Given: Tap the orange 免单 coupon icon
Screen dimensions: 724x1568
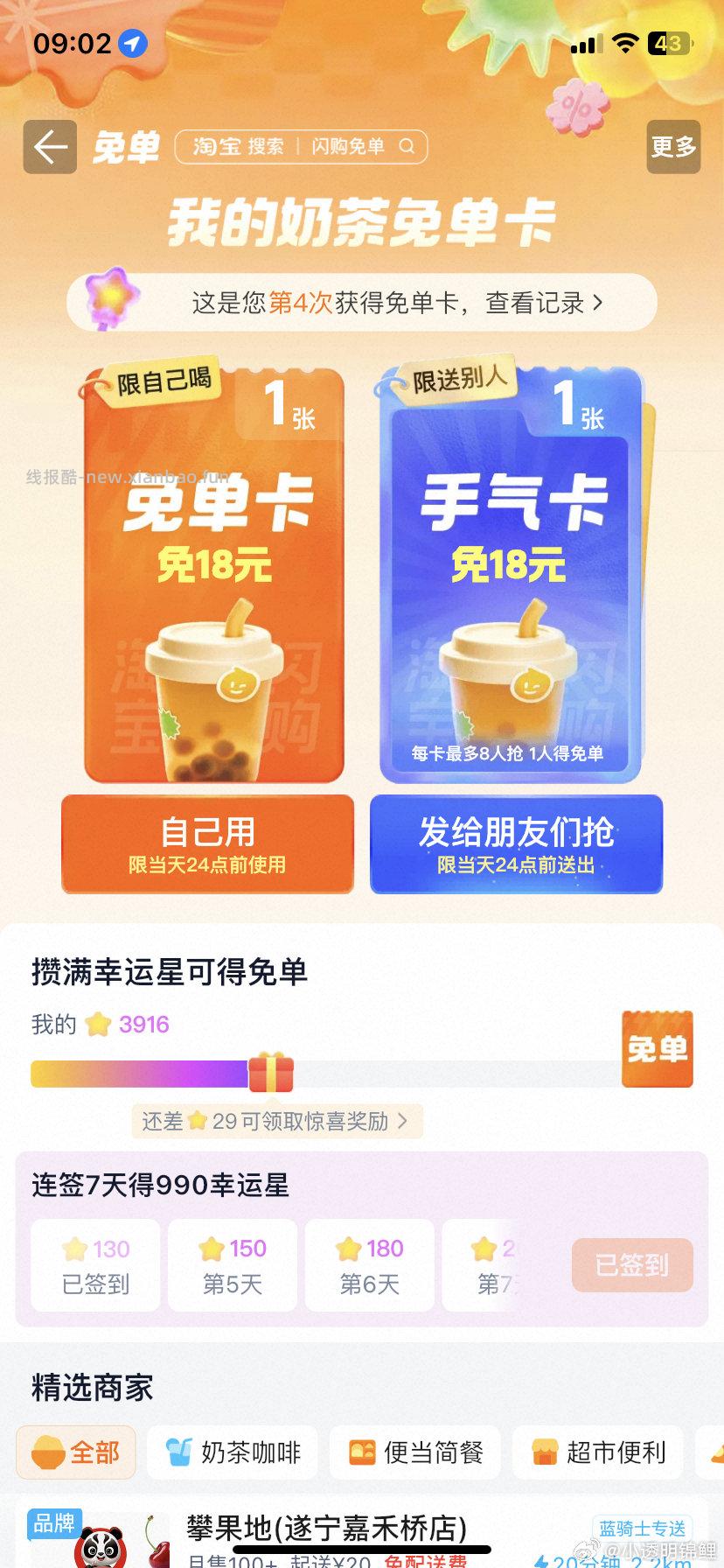Looking at the screenshot, I should [657, 1049].
